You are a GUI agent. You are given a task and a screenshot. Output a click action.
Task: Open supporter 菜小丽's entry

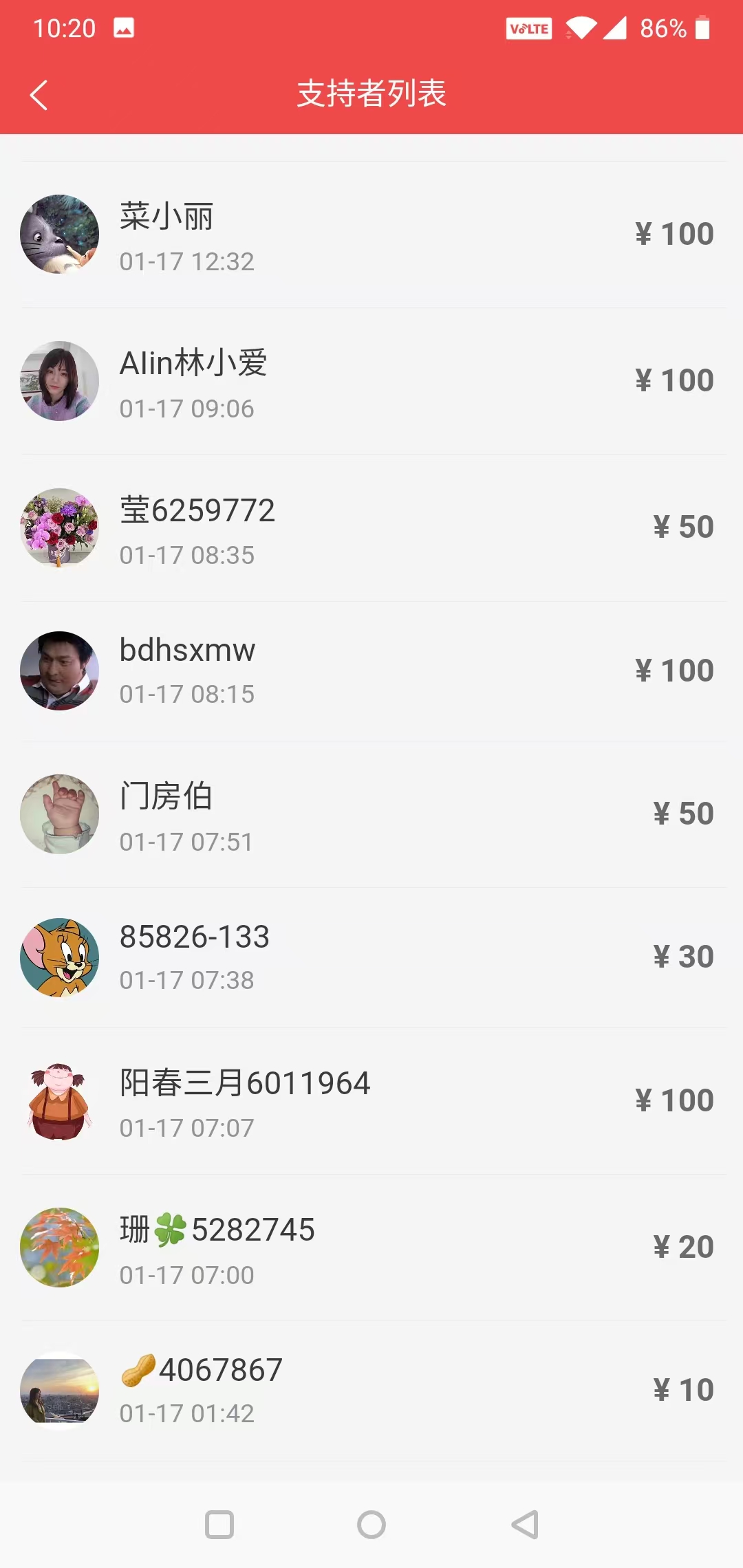[x=371, y=235]
